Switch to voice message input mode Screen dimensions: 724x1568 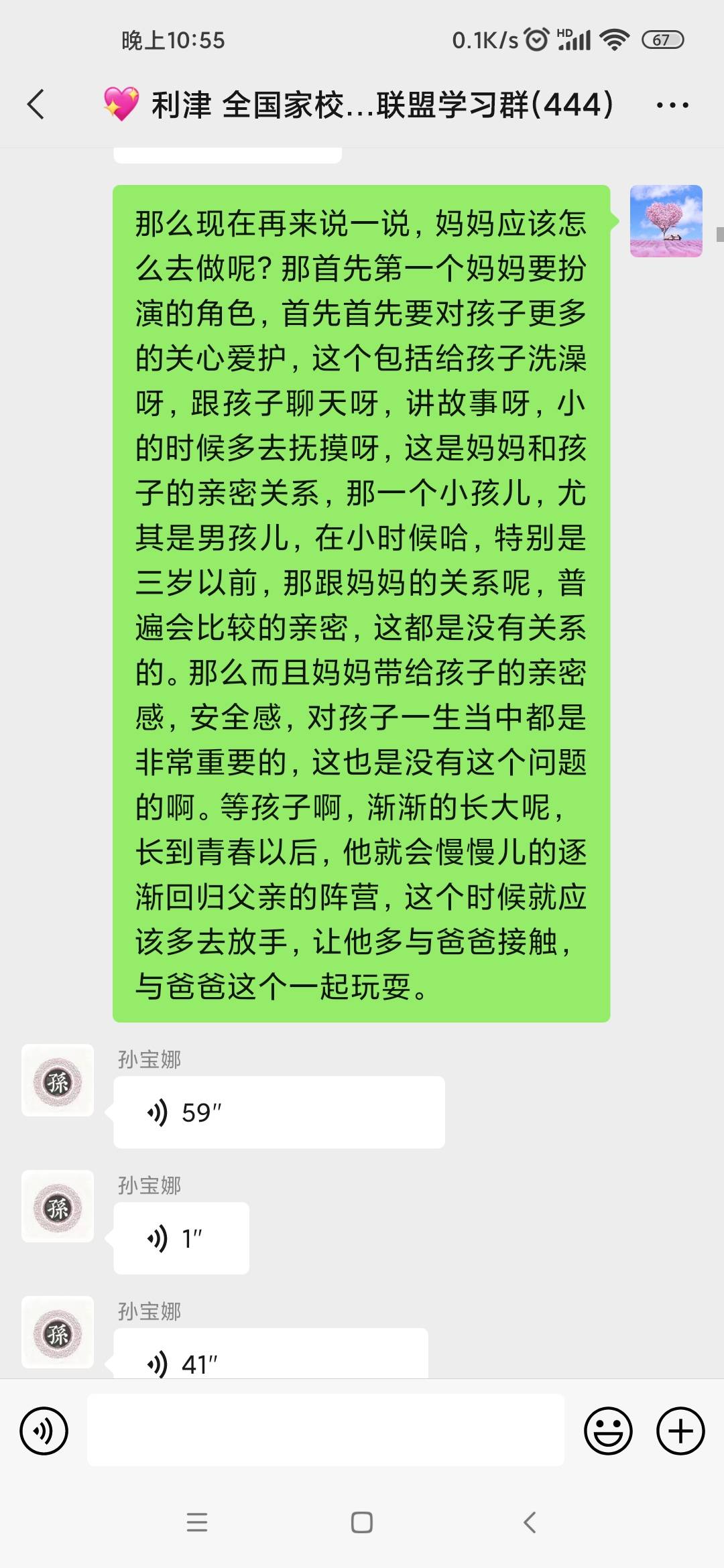tap(42, 1431)
